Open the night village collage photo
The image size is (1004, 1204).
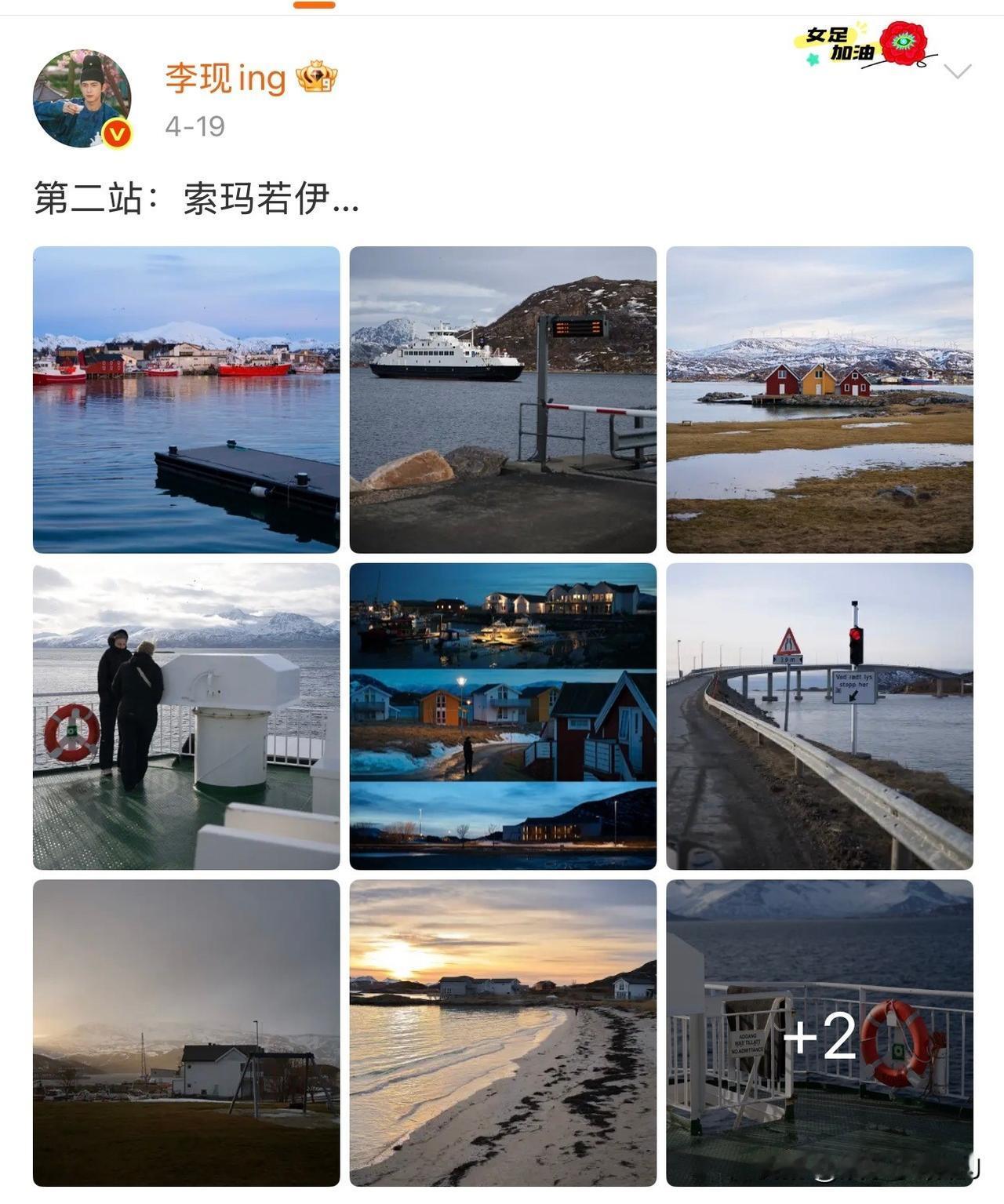click(x=503, y=716)
